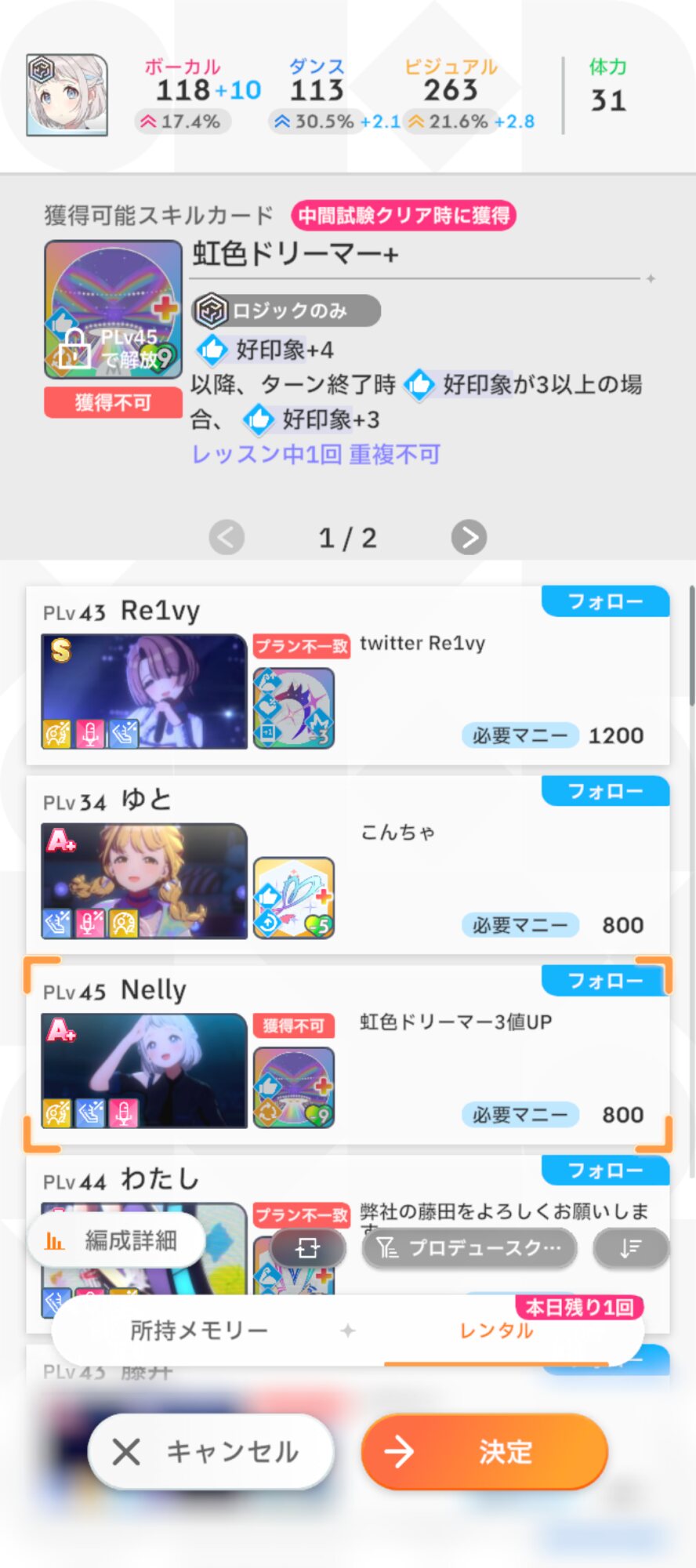Open 編成詳細 formation details

(x=116, y=1240)
